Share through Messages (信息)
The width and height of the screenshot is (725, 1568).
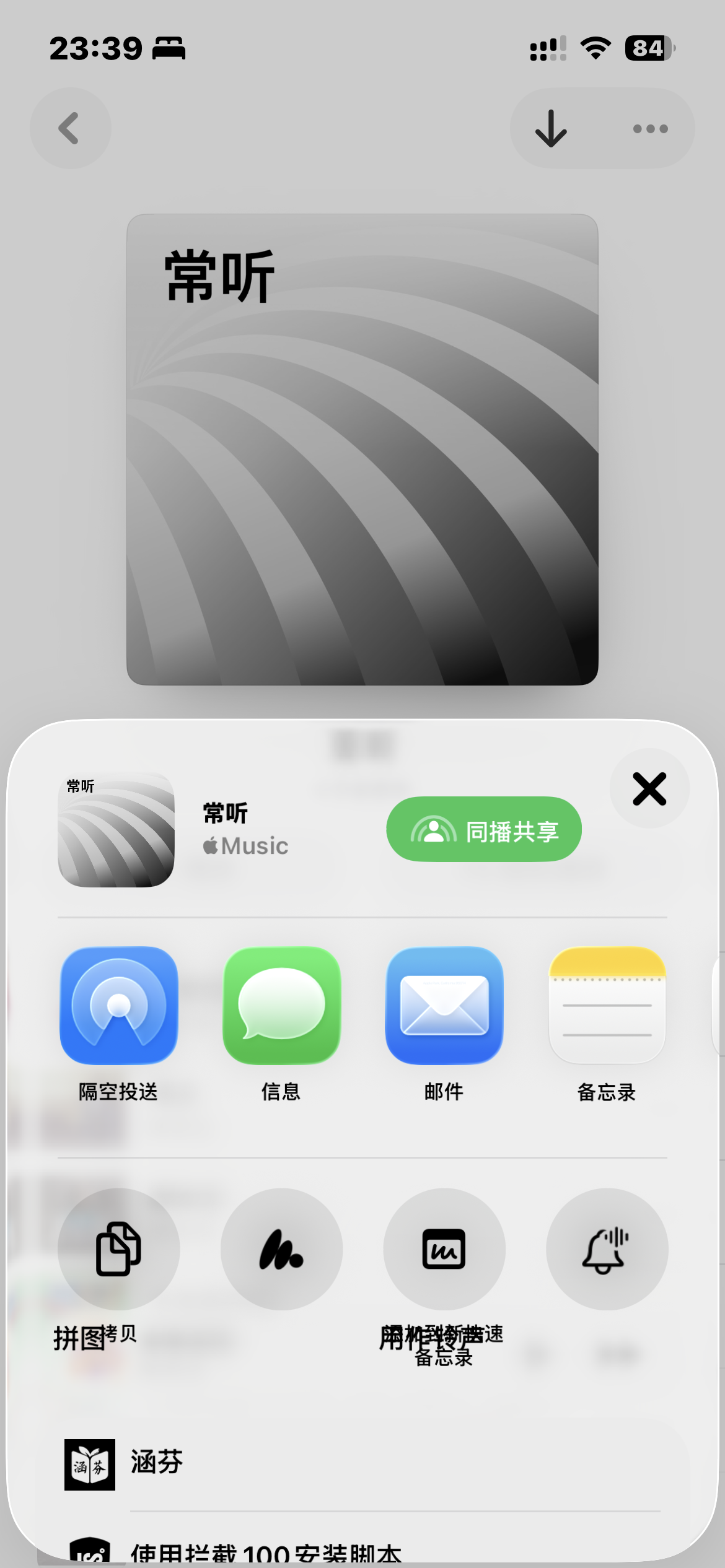click(x=281, y=1005)
